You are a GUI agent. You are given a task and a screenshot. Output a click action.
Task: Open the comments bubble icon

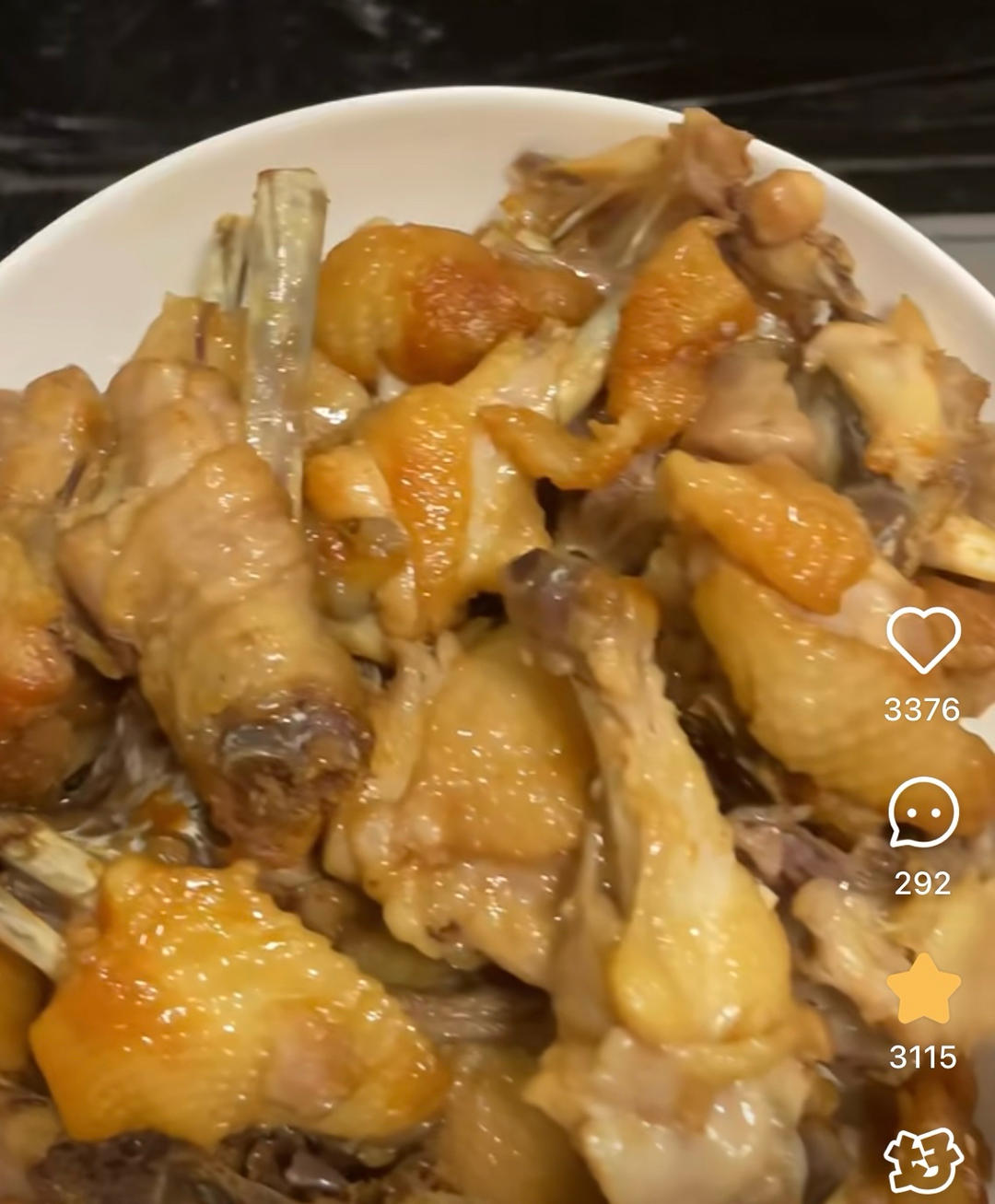click(x=923, y=812)
